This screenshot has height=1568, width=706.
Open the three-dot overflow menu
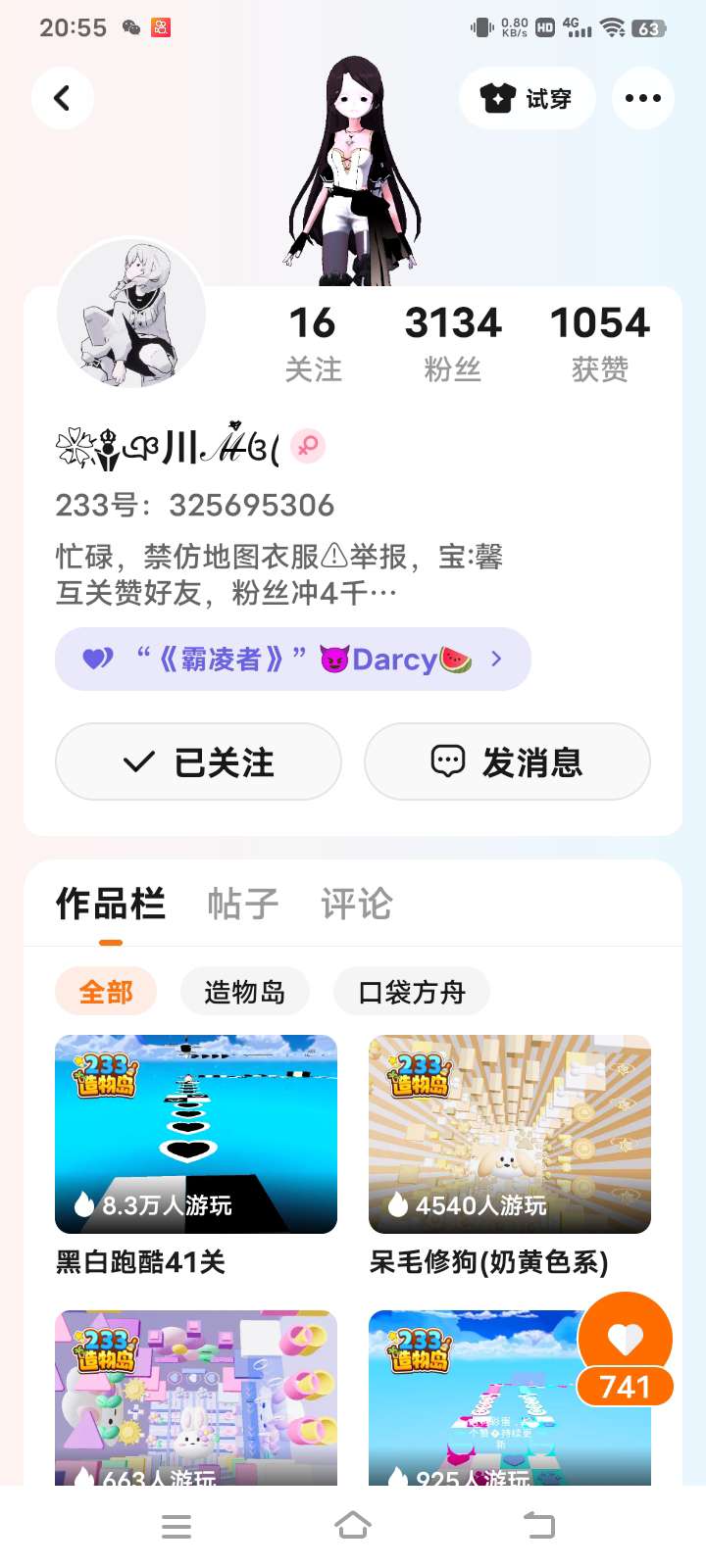pyautogui.click(x=642, y=98)
